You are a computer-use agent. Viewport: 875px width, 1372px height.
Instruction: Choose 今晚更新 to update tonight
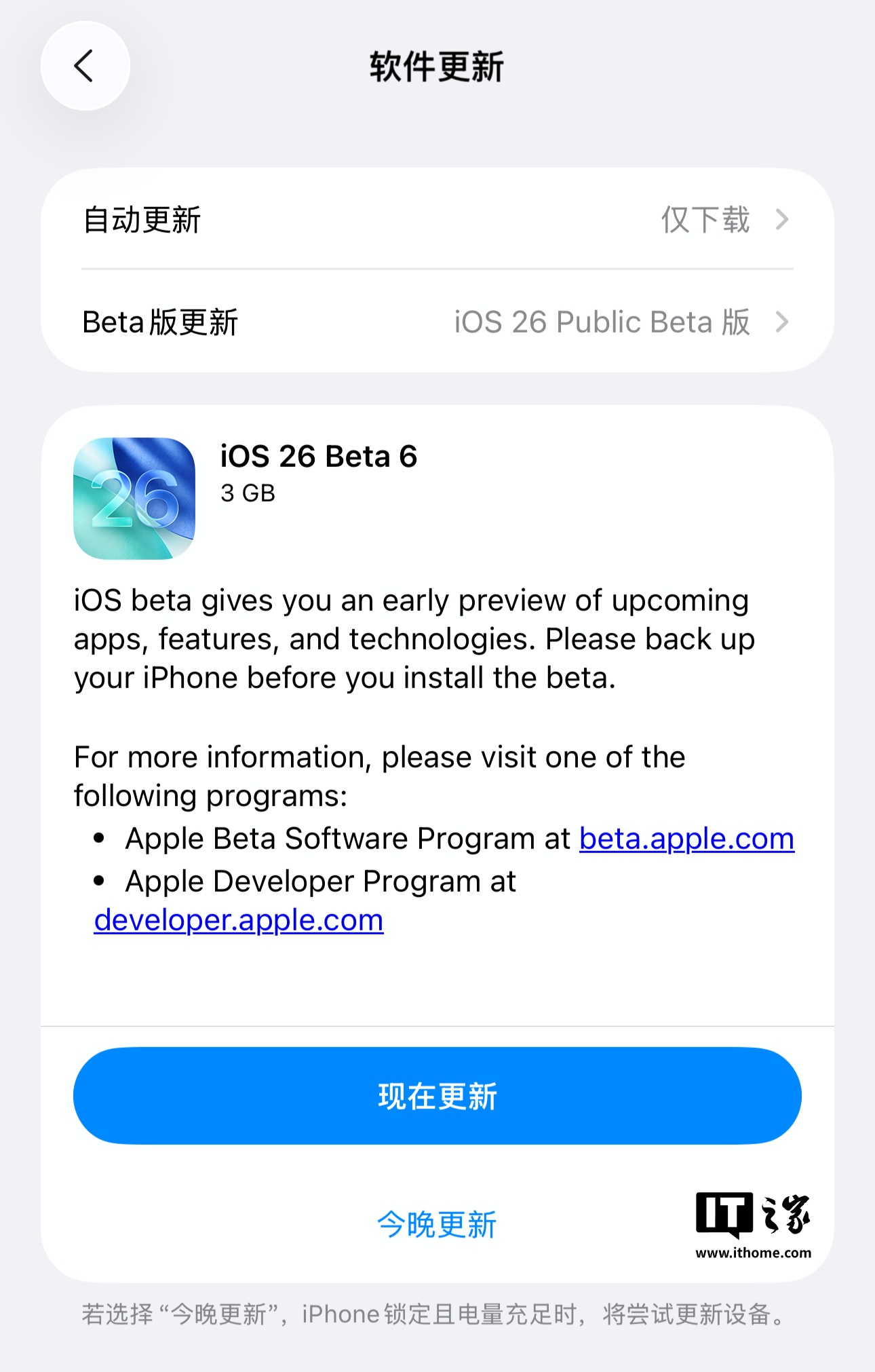click(437, 1225)
